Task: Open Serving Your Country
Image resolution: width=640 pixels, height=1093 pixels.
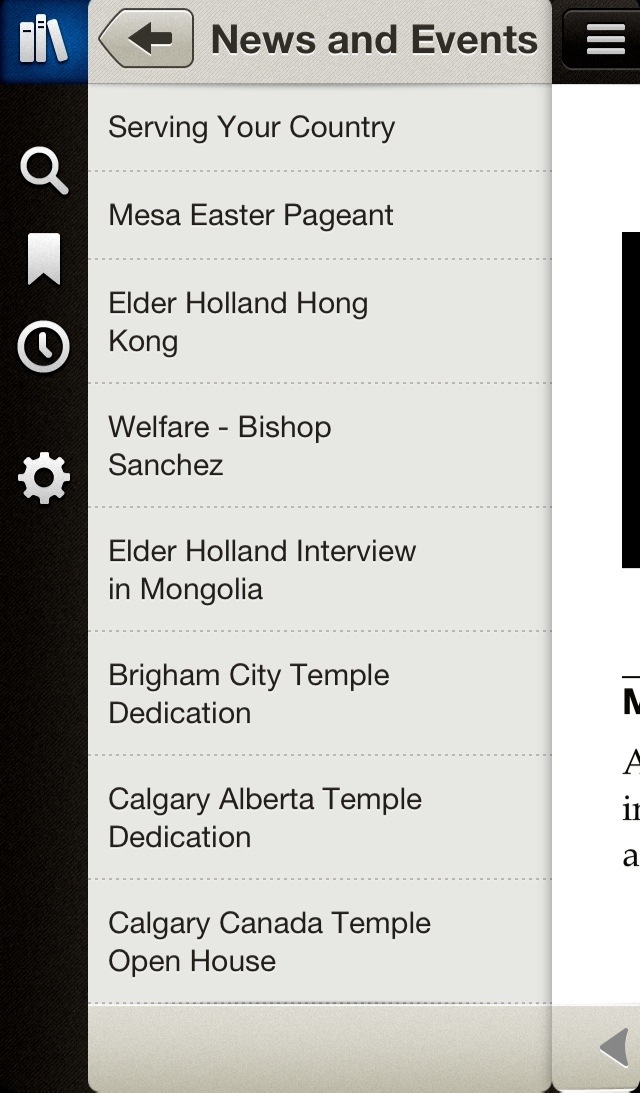Action: (319, 128)
